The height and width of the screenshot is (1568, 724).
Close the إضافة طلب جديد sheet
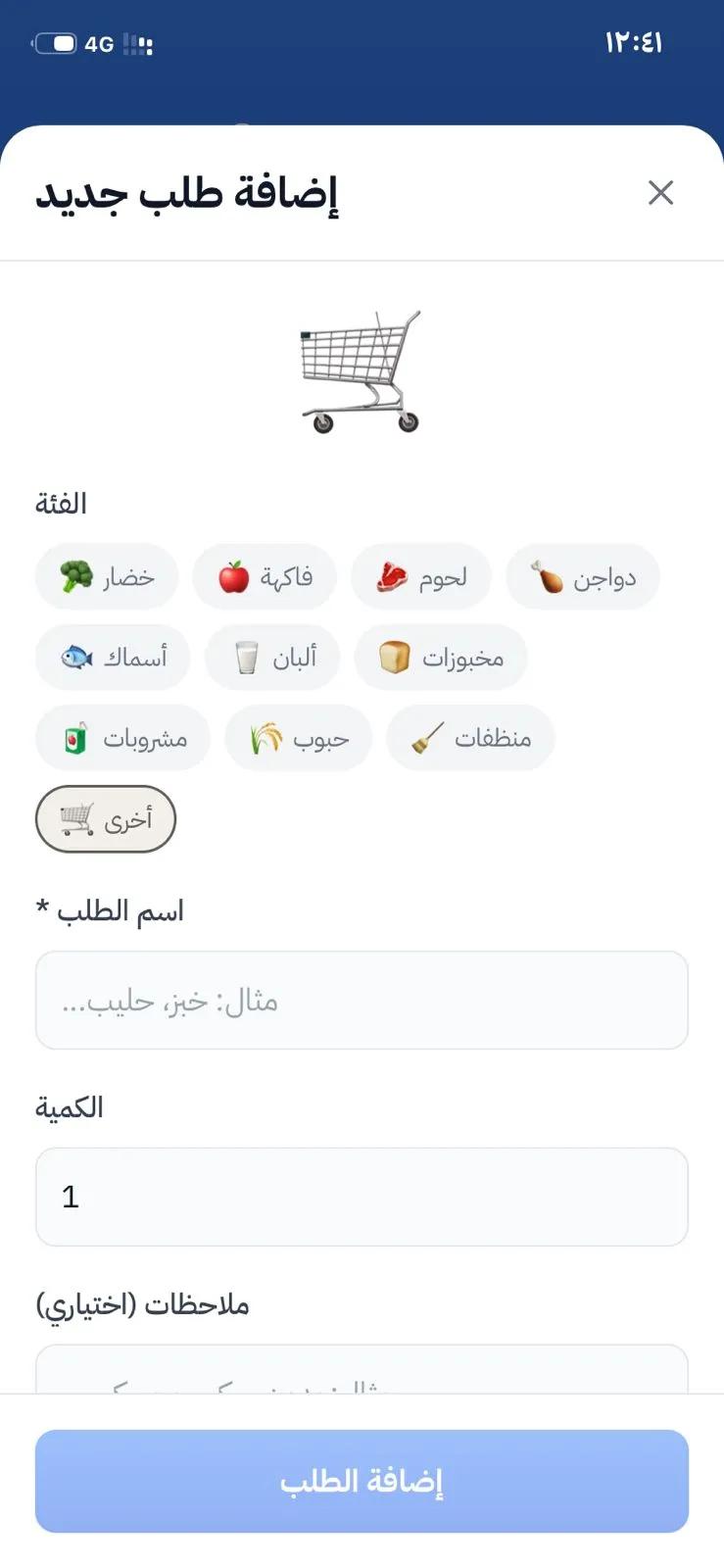click(x=660, y=193)
